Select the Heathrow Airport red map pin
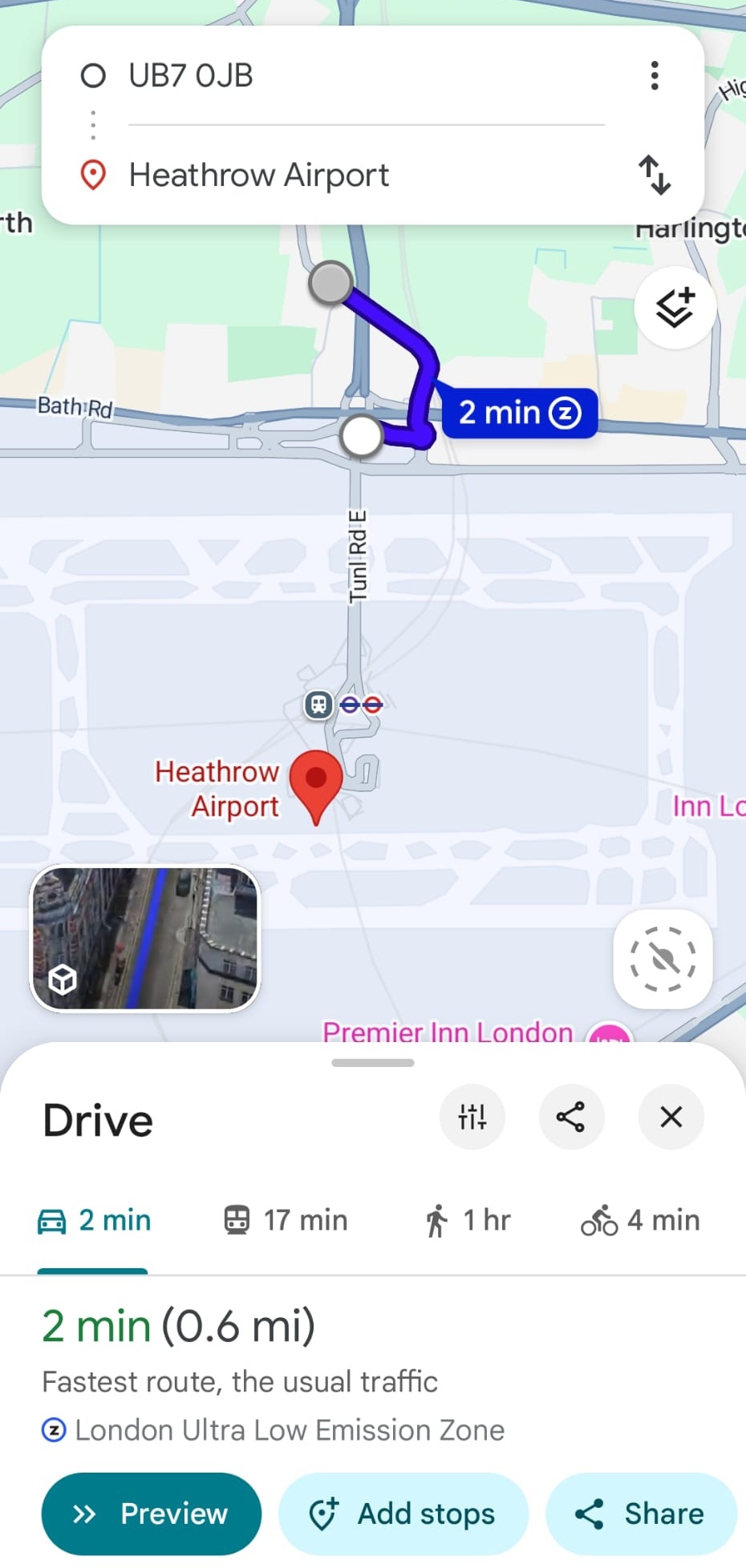The width and height of the screenshot is (746, 1568). (315, 782)
